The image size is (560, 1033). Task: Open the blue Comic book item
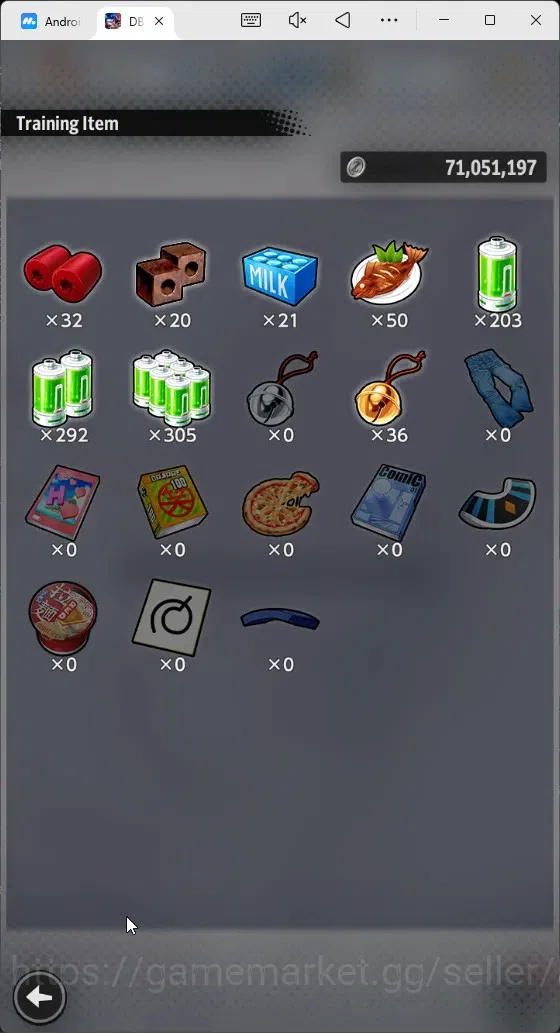389,502
